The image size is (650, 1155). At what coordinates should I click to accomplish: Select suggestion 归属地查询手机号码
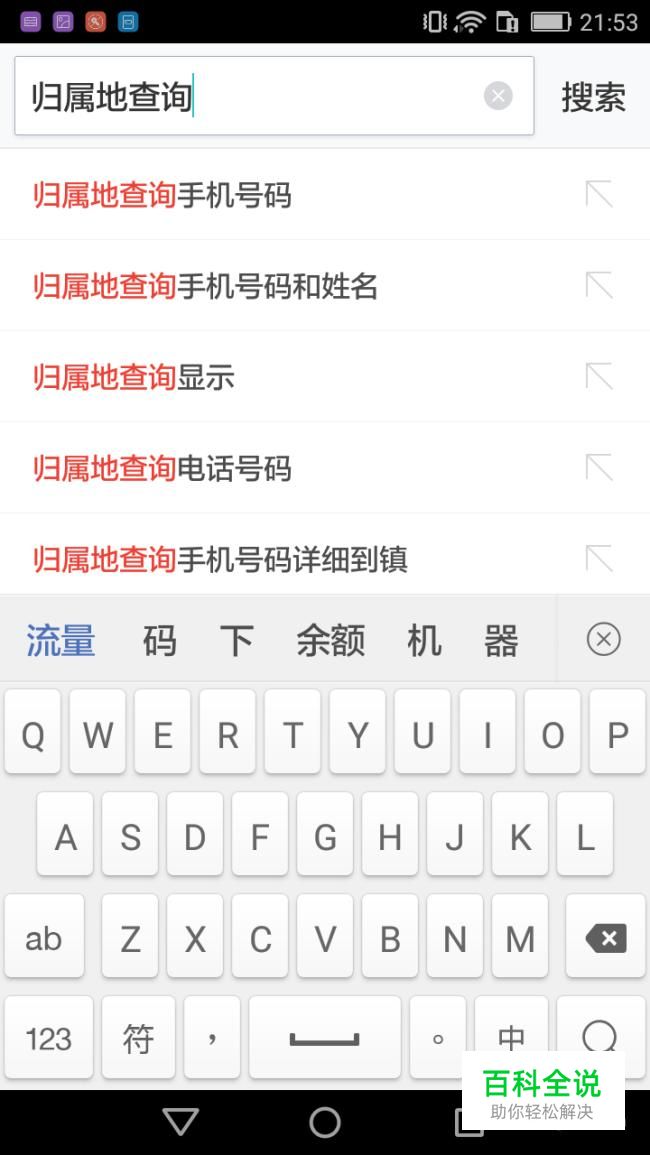162,195
